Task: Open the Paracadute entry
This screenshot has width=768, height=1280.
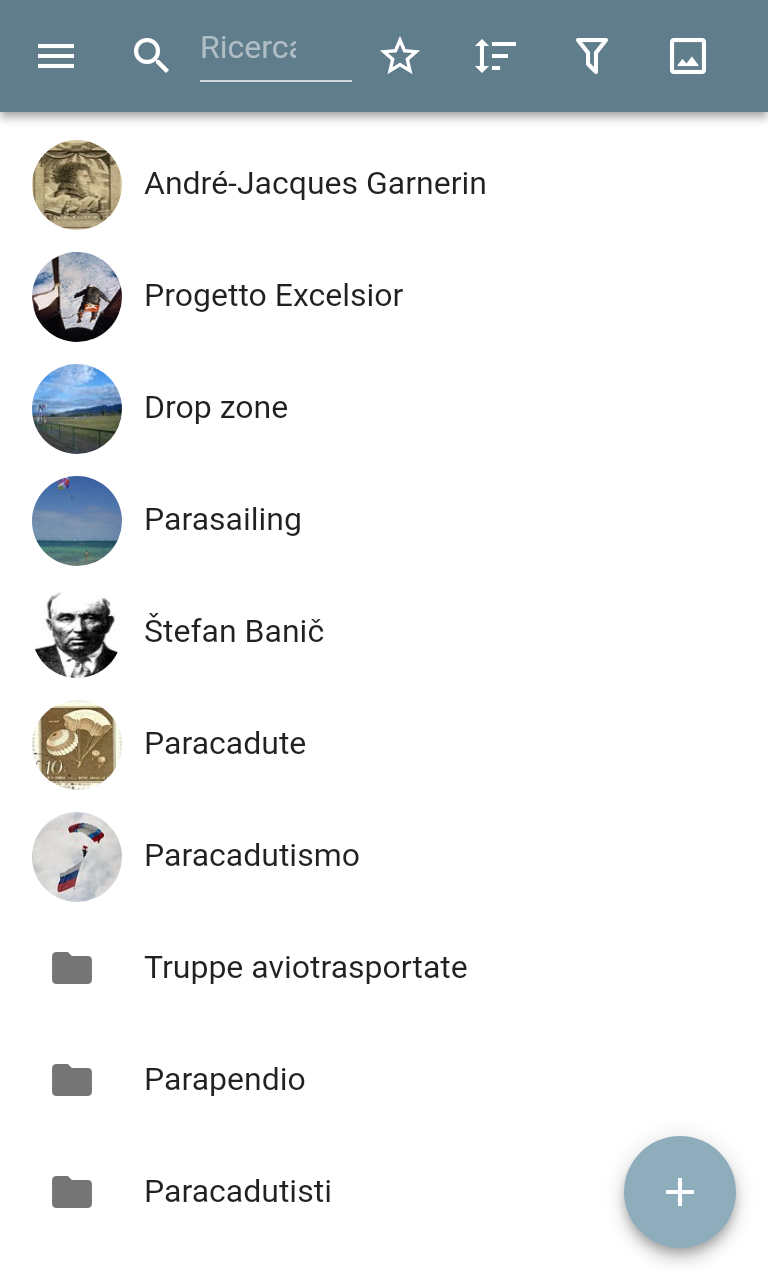Action: pos(225,744)
